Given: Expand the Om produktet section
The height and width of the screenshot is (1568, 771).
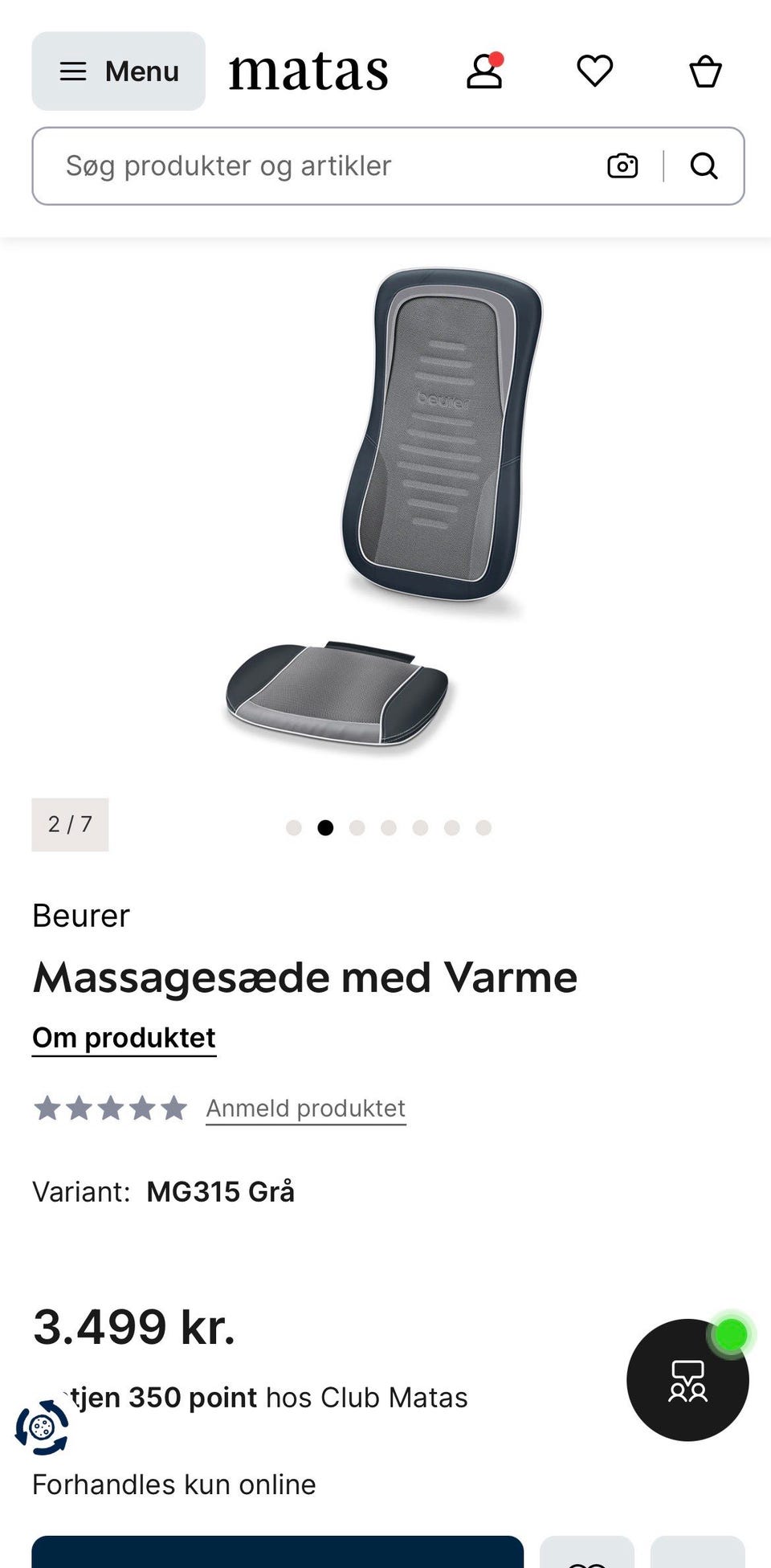Looking at the screenshot, I should pos(123,1037).
